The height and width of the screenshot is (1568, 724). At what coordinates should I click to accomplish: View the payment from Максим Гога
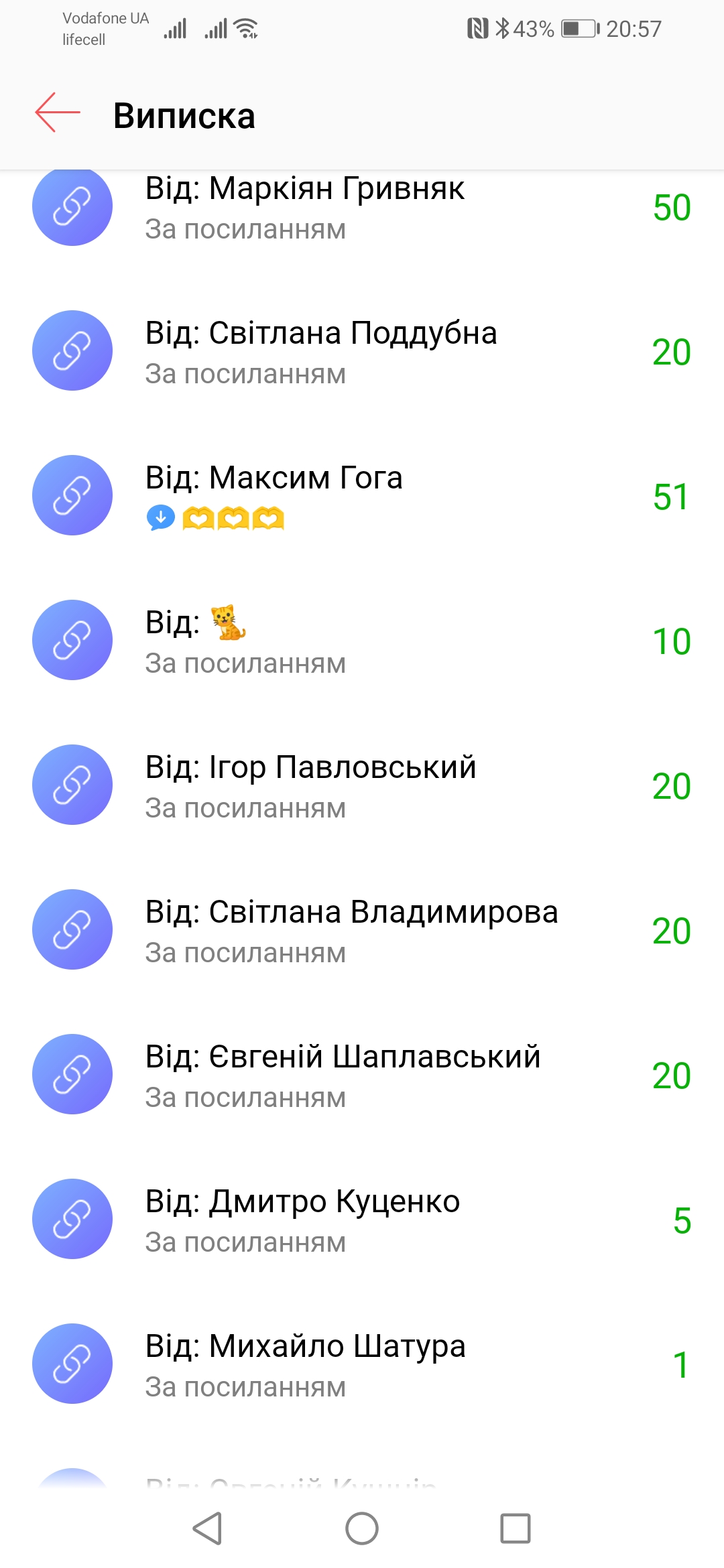click(362, 495)
